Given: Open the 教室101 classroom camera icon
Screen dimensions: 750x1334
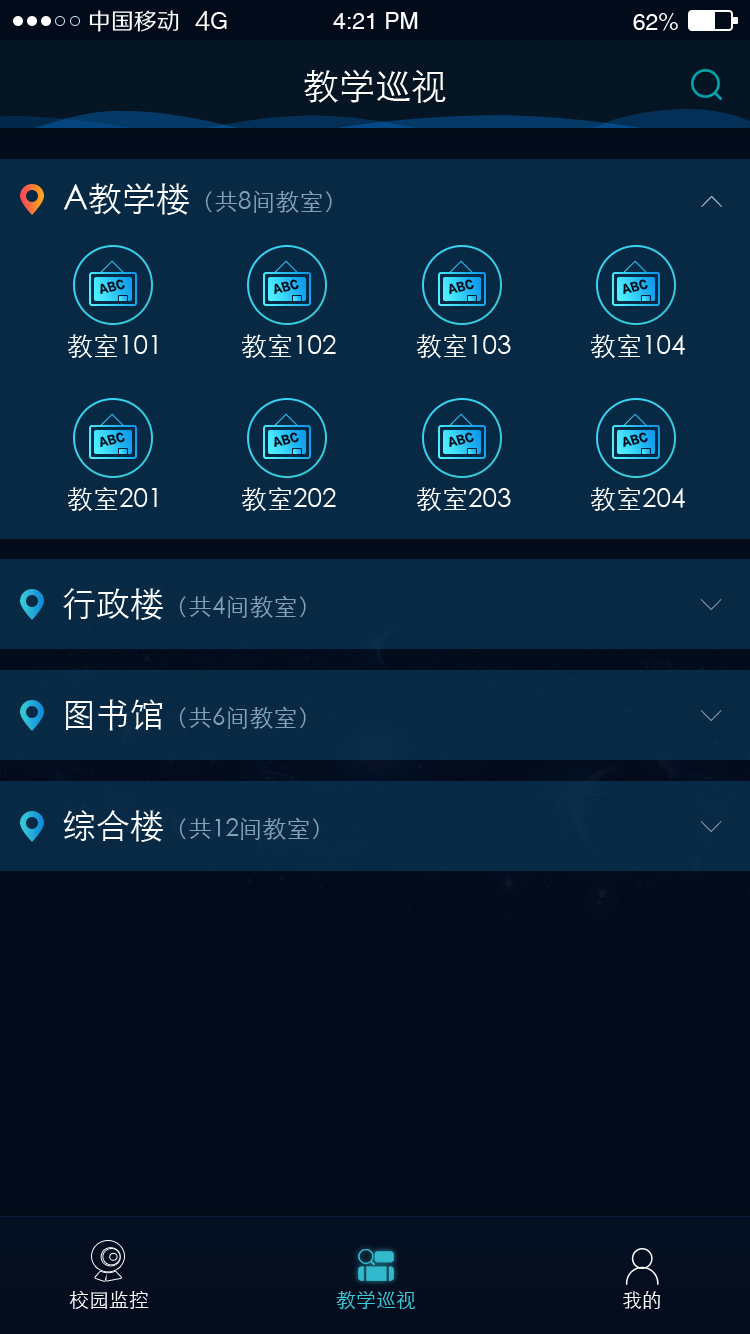Looking at the screenshot, I should [113, 285].
